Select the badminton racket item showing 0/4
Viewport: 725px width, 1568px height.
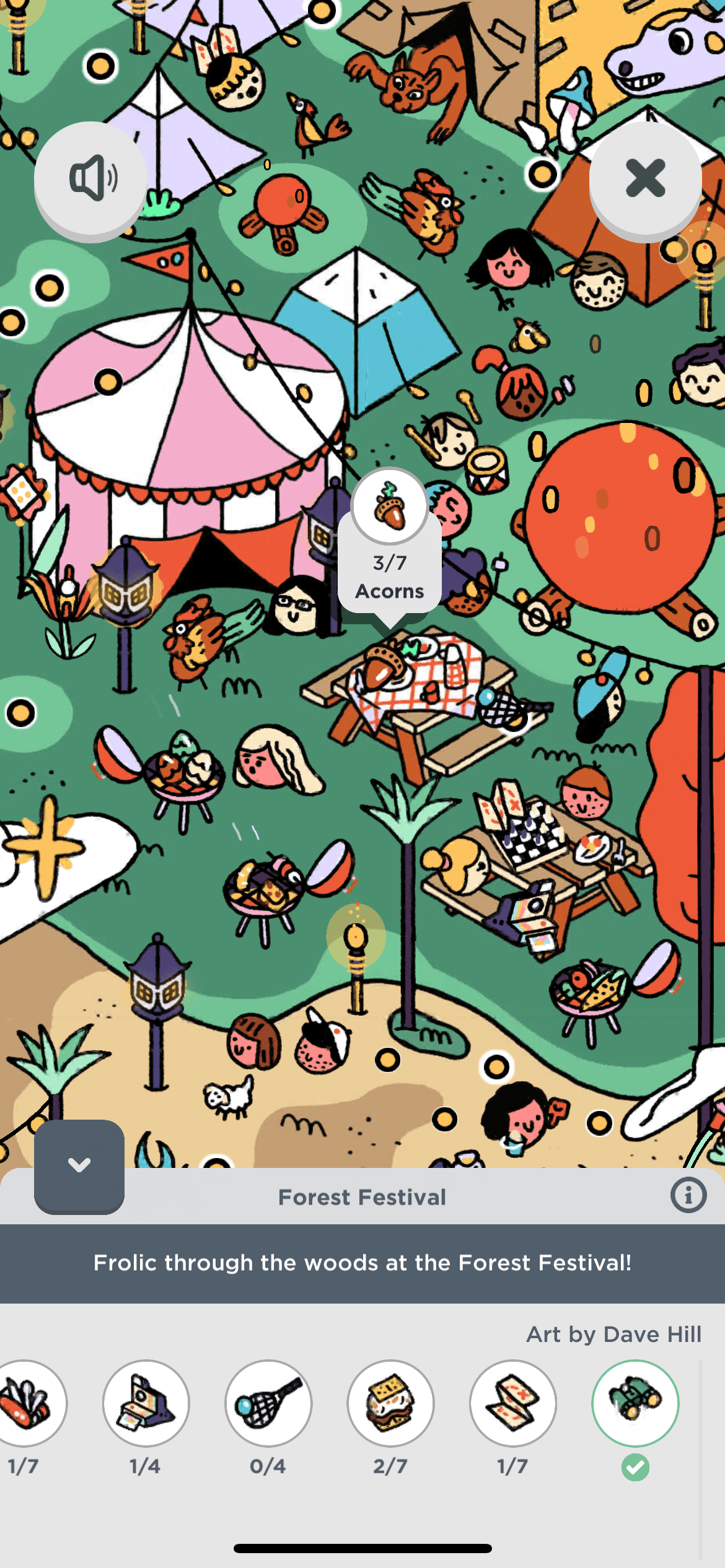click(268, 1403)
